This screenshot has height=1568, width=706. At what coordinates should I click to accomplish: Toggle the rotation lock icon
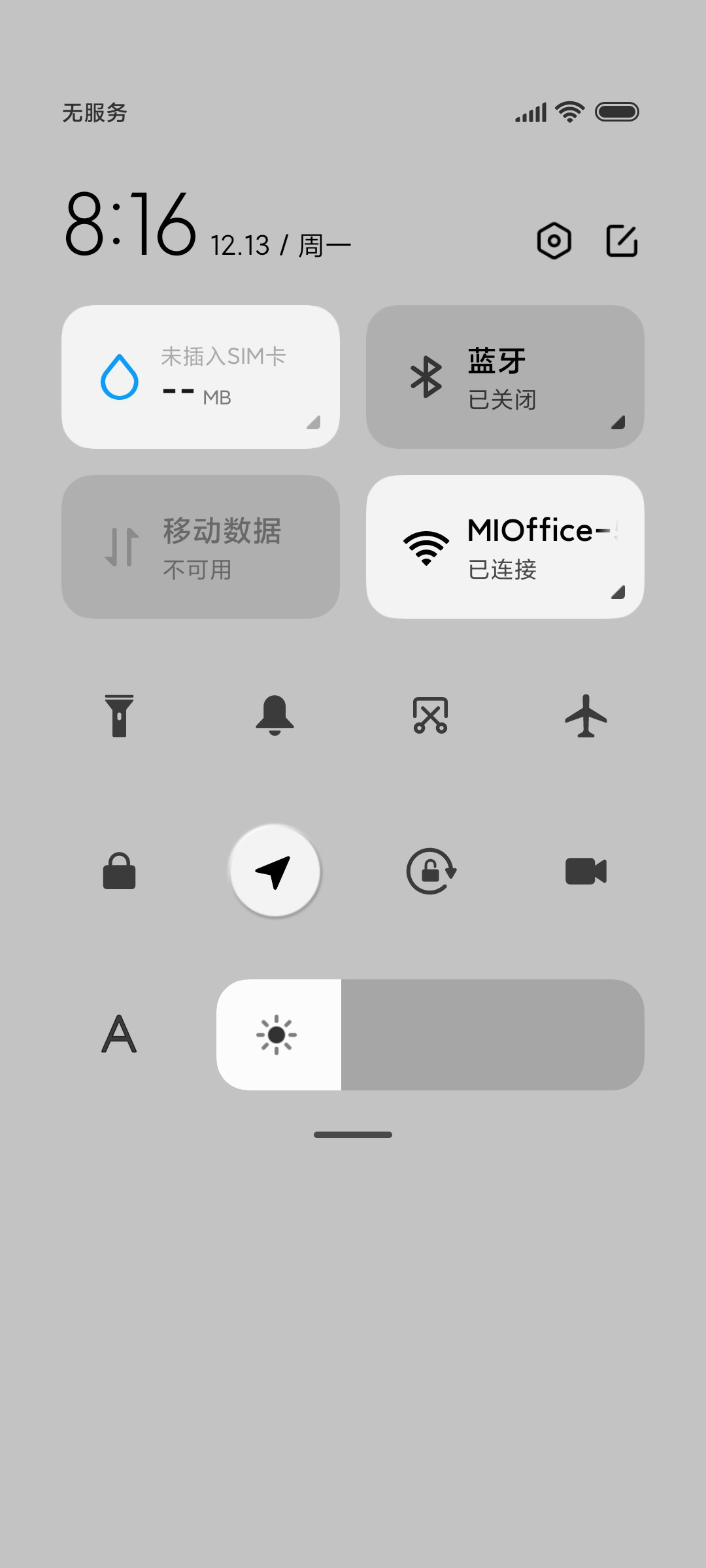click(x=431, y=871)
